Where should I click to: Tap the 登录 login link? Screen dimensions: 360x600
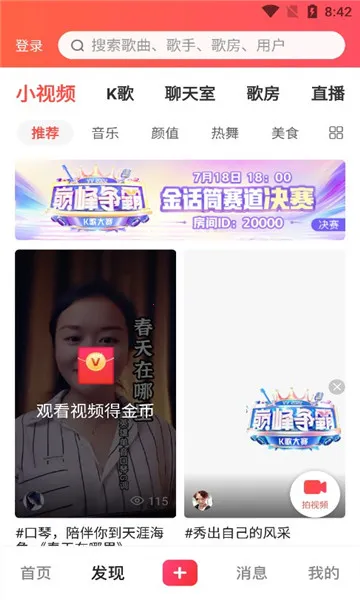[x=29, y=46]
